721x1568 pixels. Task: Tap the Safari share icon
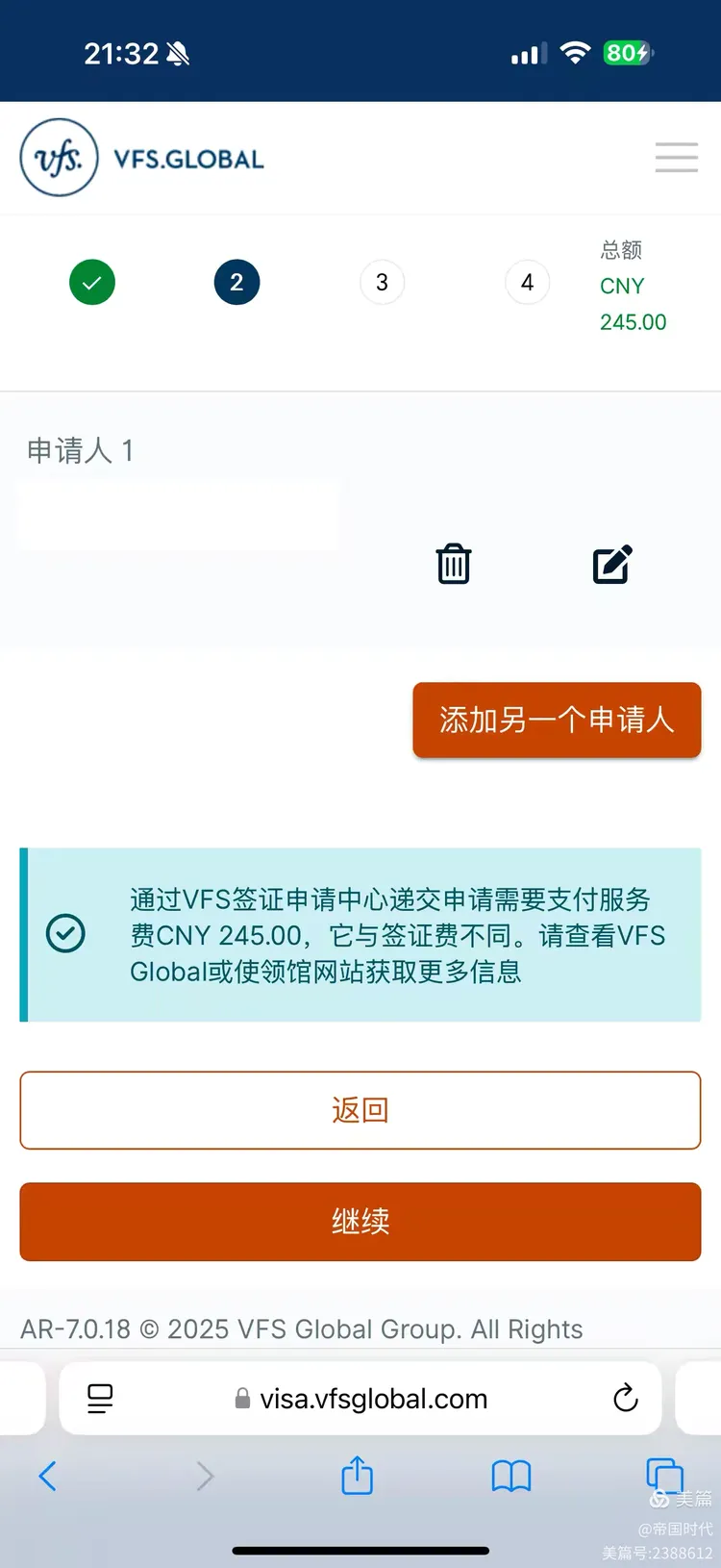coord(357,1475)
